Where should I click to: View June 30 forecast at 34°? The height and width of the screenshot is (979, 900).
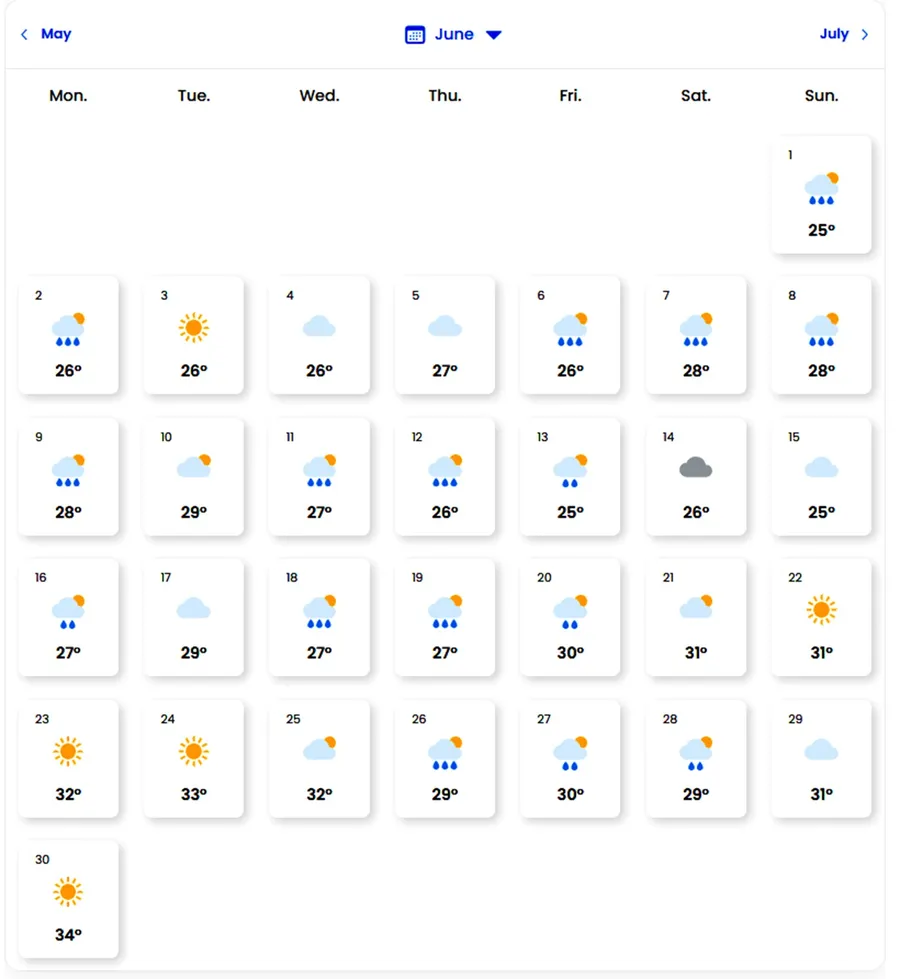coord(68,900)
